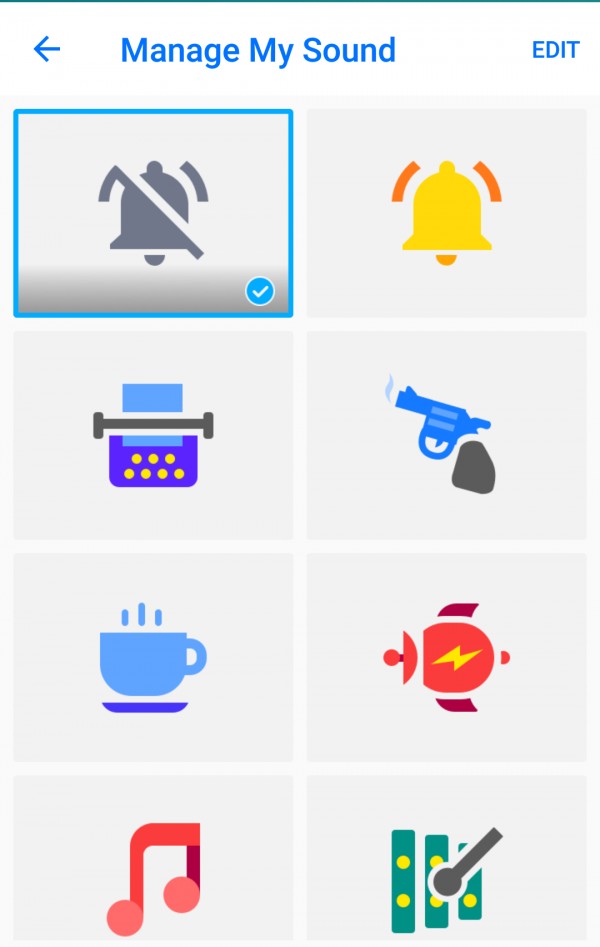Choose the blue coffee cup sound
600x947 pixels.
coord(153,657)
